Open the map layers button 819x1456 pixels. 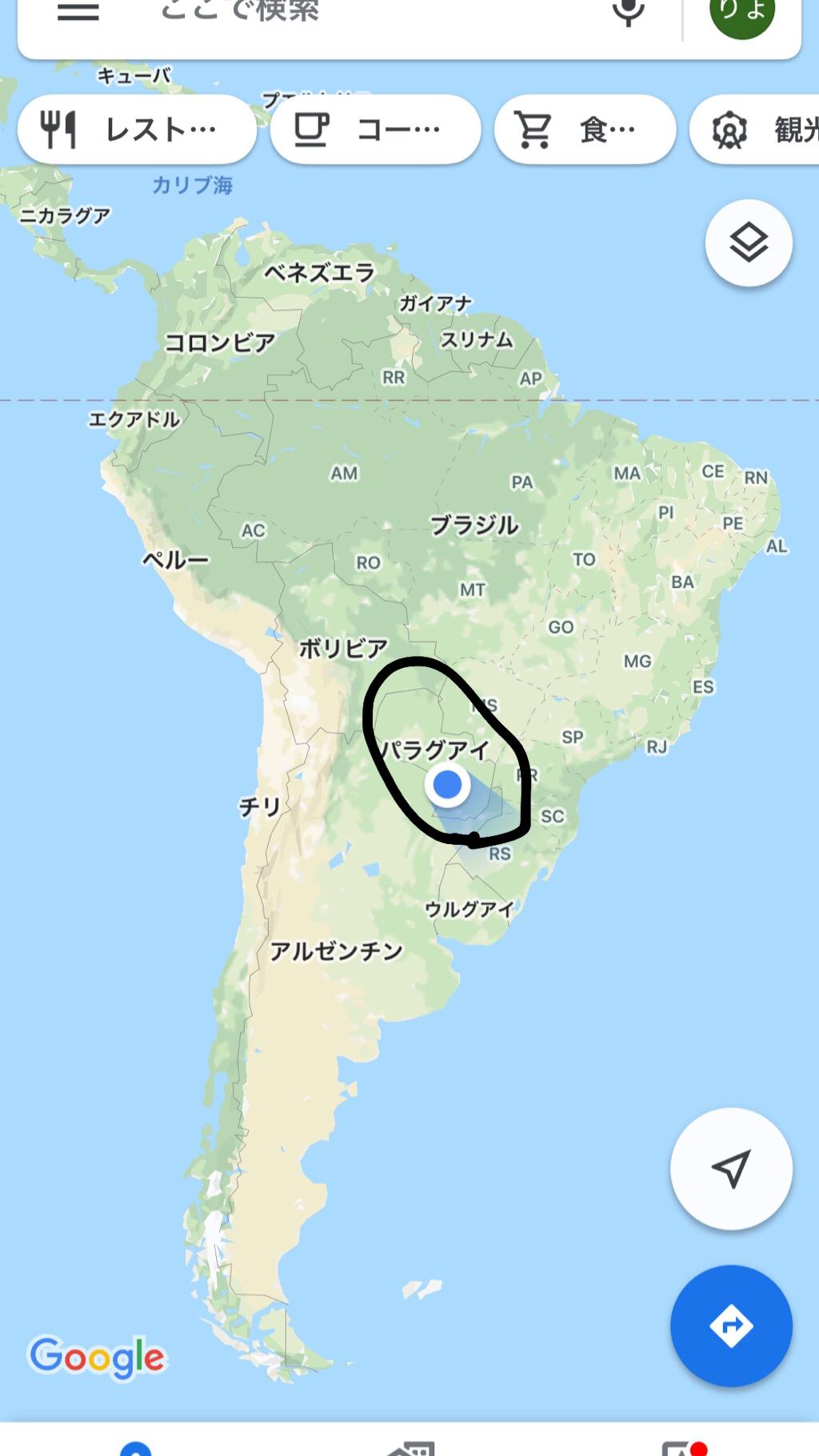(749, 243)
